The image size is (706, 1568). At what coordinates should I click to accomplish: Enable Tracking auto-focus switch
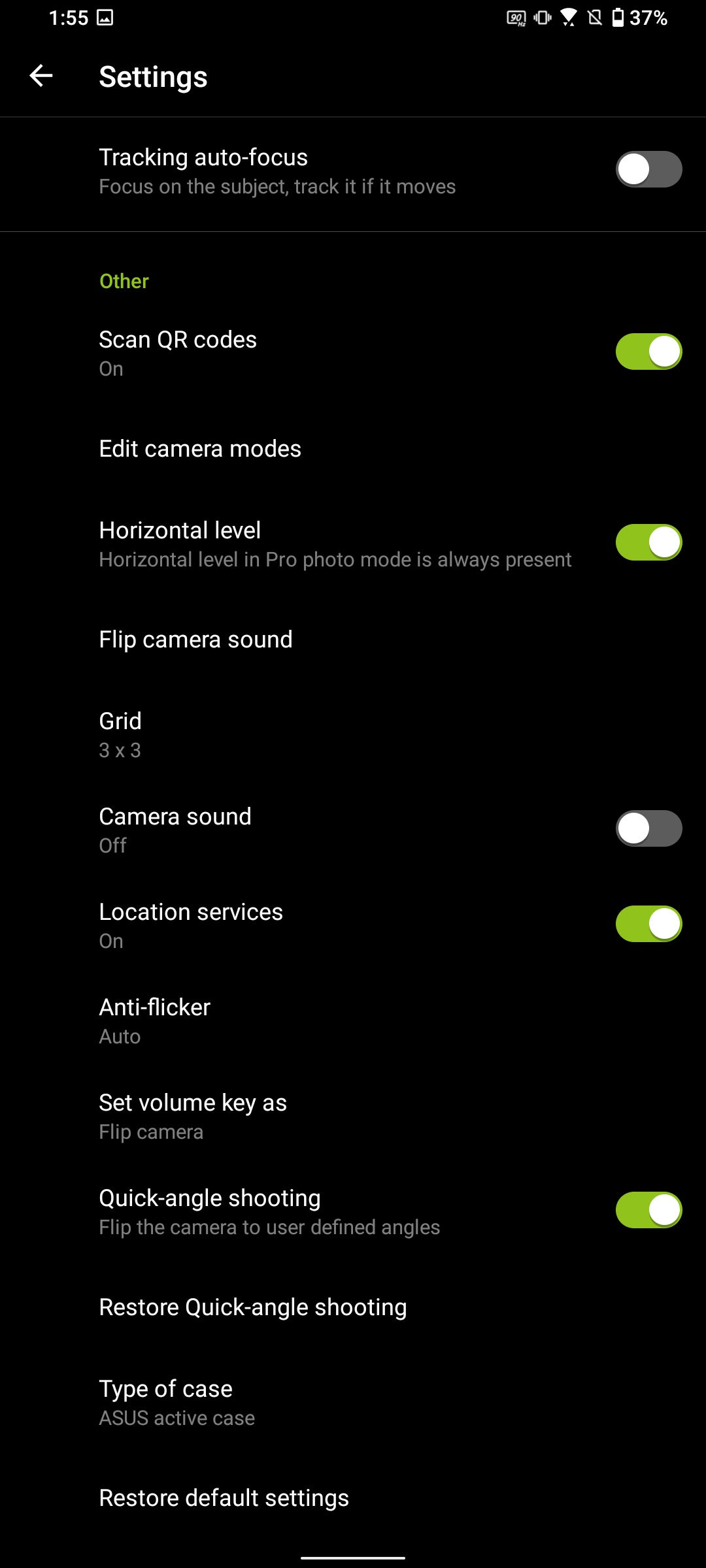(648, 170)
